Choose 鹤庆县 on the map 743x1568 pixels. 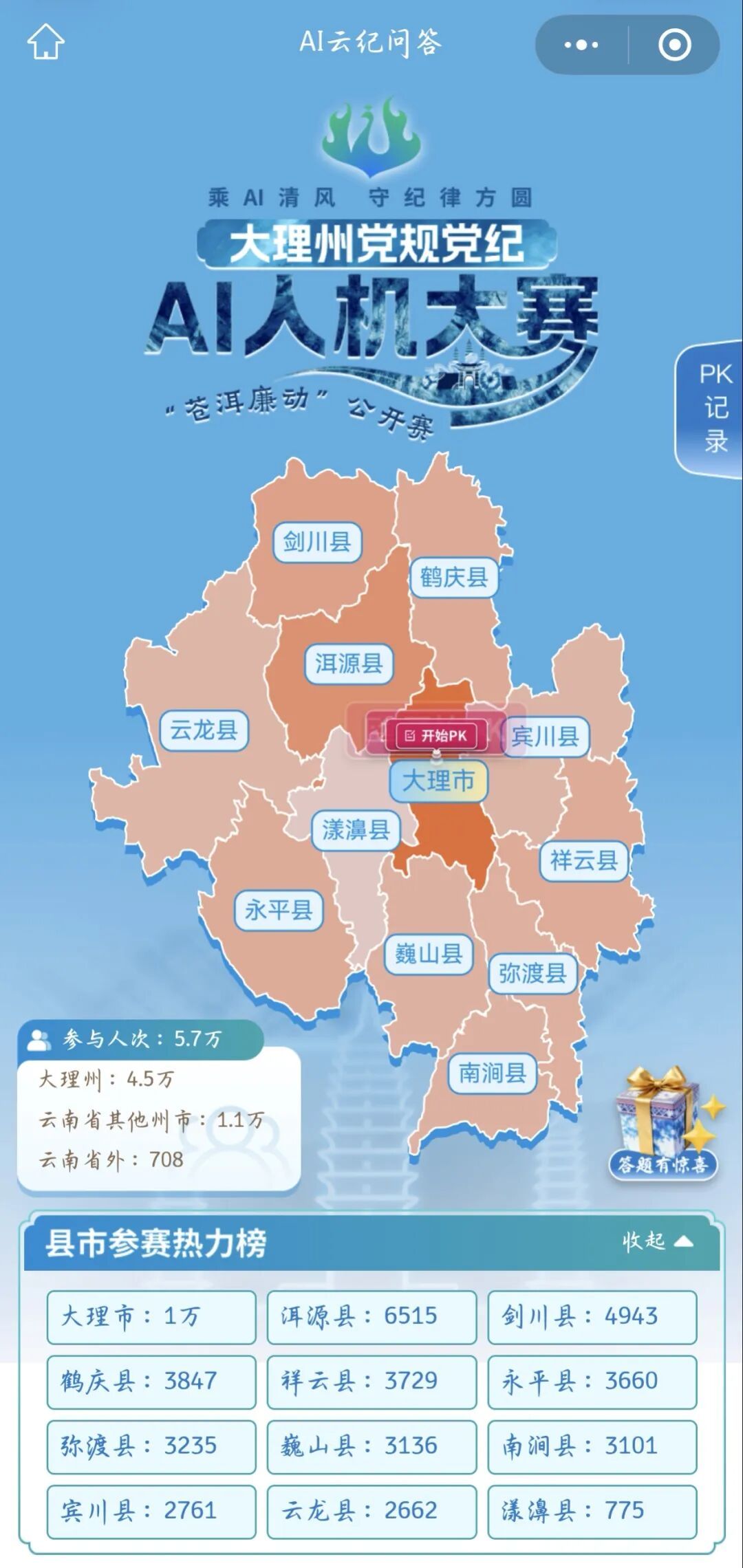click(454, 577)
